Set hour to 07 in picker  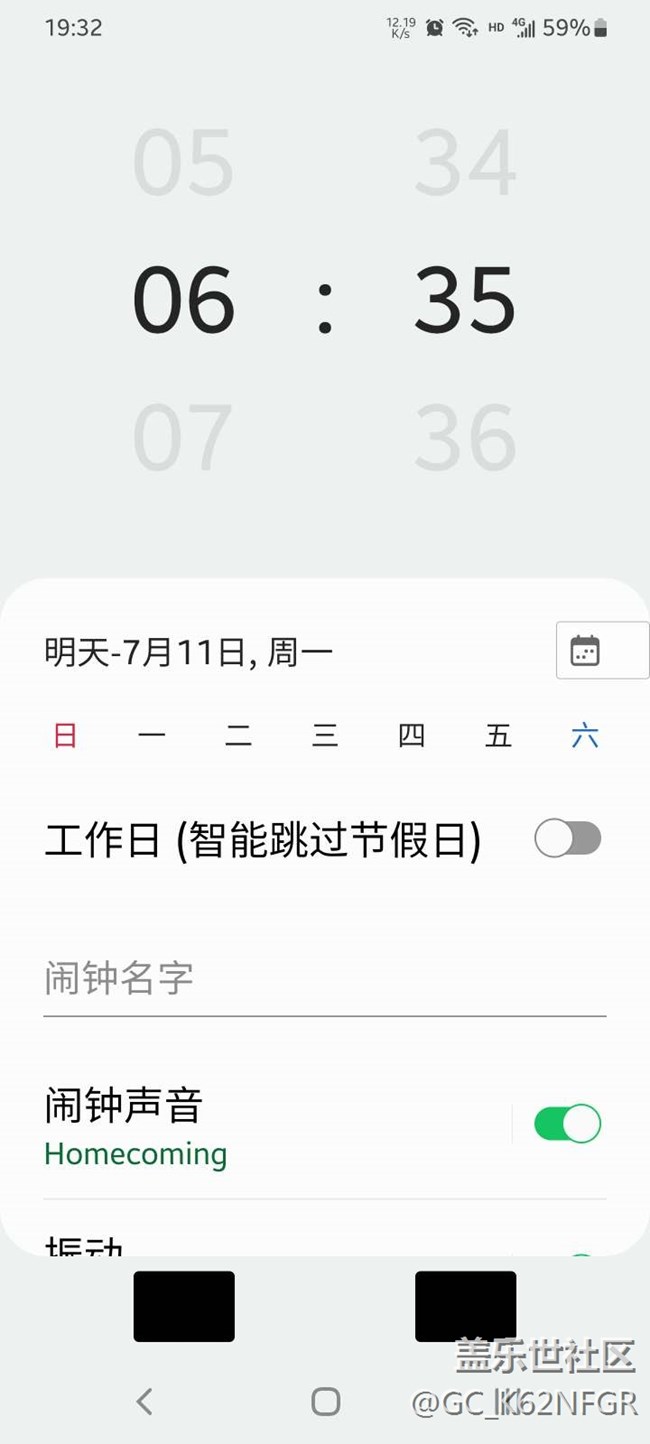click(183, 438)
